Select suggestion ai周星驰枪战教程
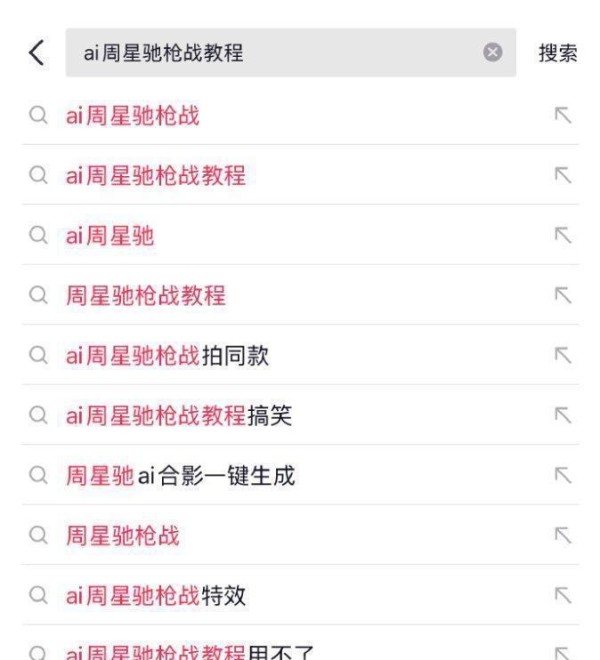Screen dimensions: 600x660 coord(156,176)
